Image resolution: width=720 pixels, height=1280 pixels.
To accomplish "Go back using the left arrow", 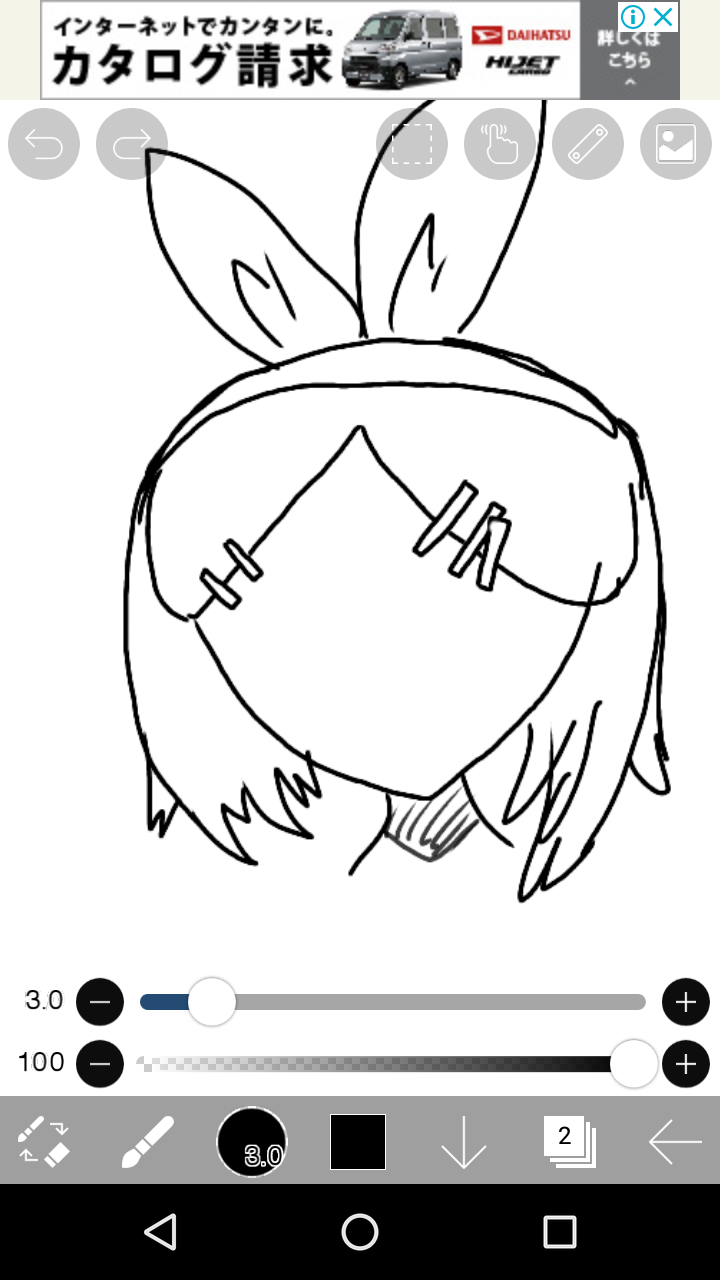I will pos(676,1142).
